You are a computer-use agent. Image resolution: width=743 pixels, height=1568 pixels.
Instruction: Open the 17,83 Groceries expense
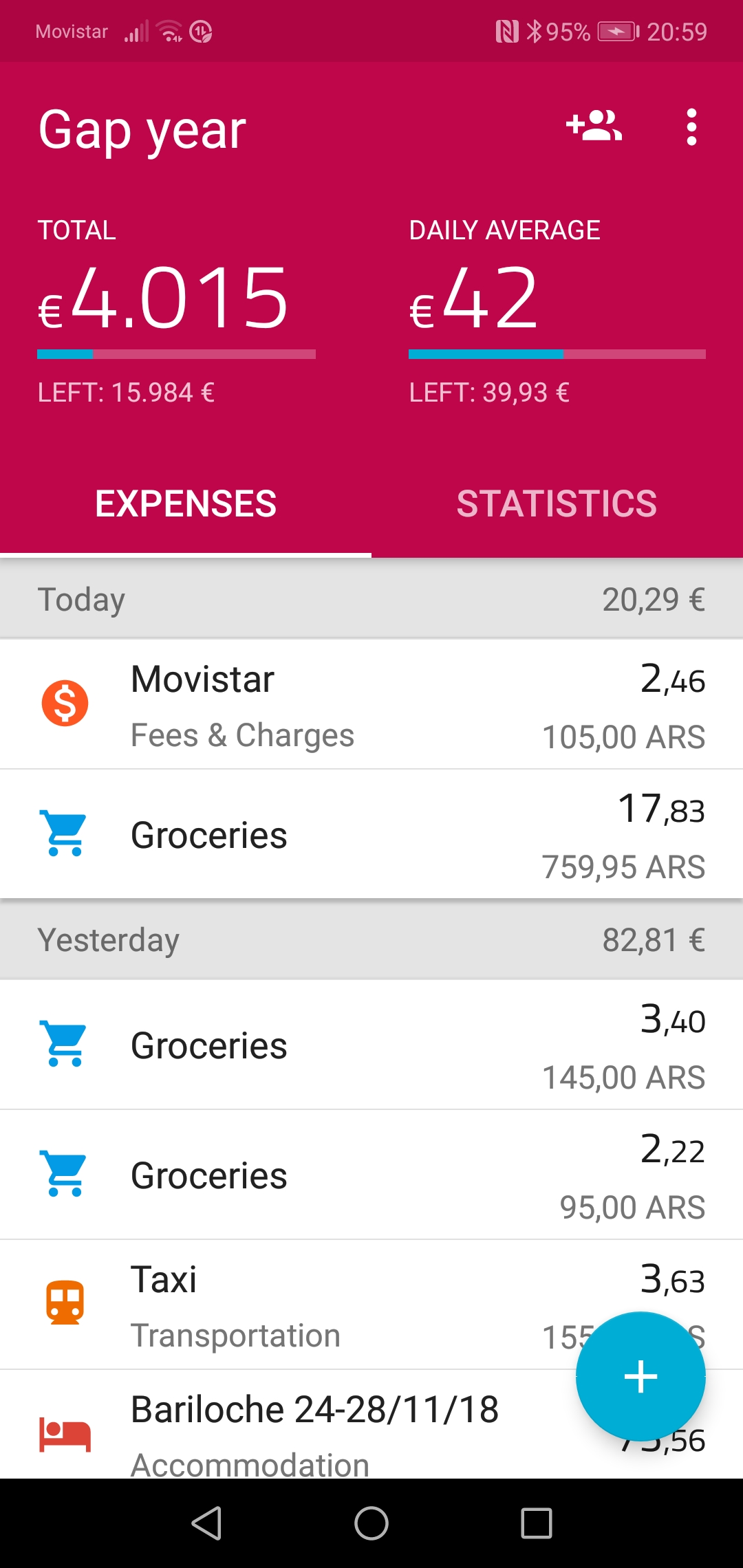click(371, 834)
